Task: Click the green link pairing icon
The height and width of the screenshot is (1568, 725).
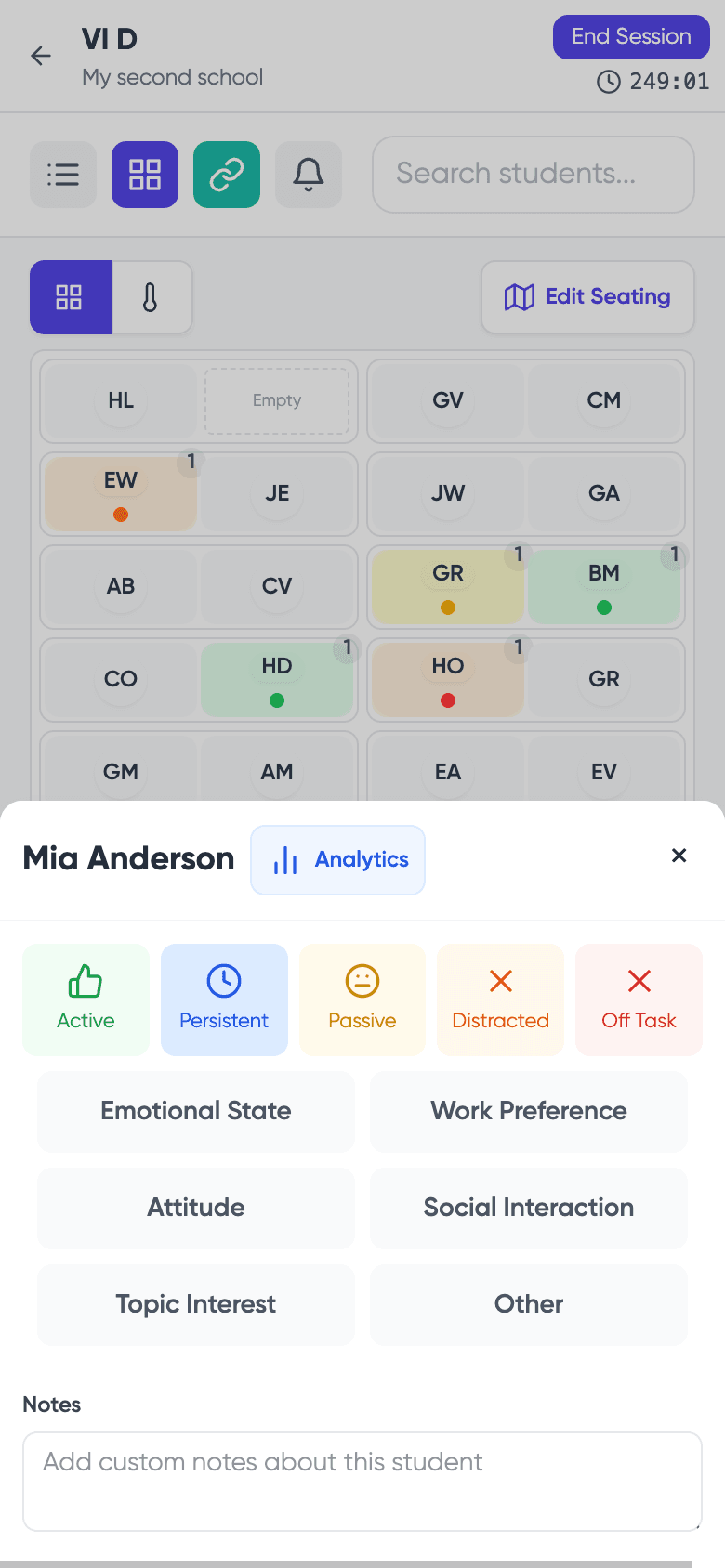Action: click(227, 174)
